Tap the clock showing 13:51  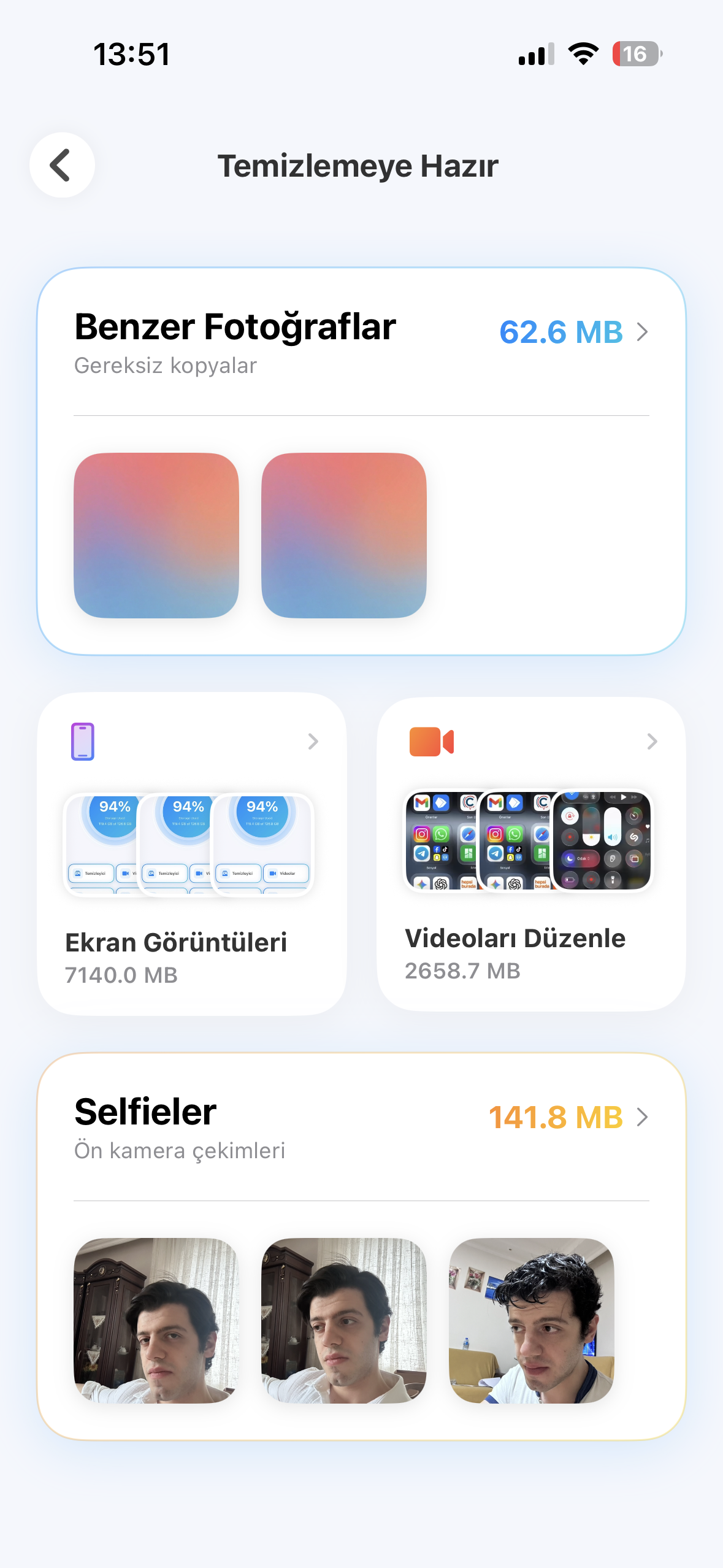[131, 55]
